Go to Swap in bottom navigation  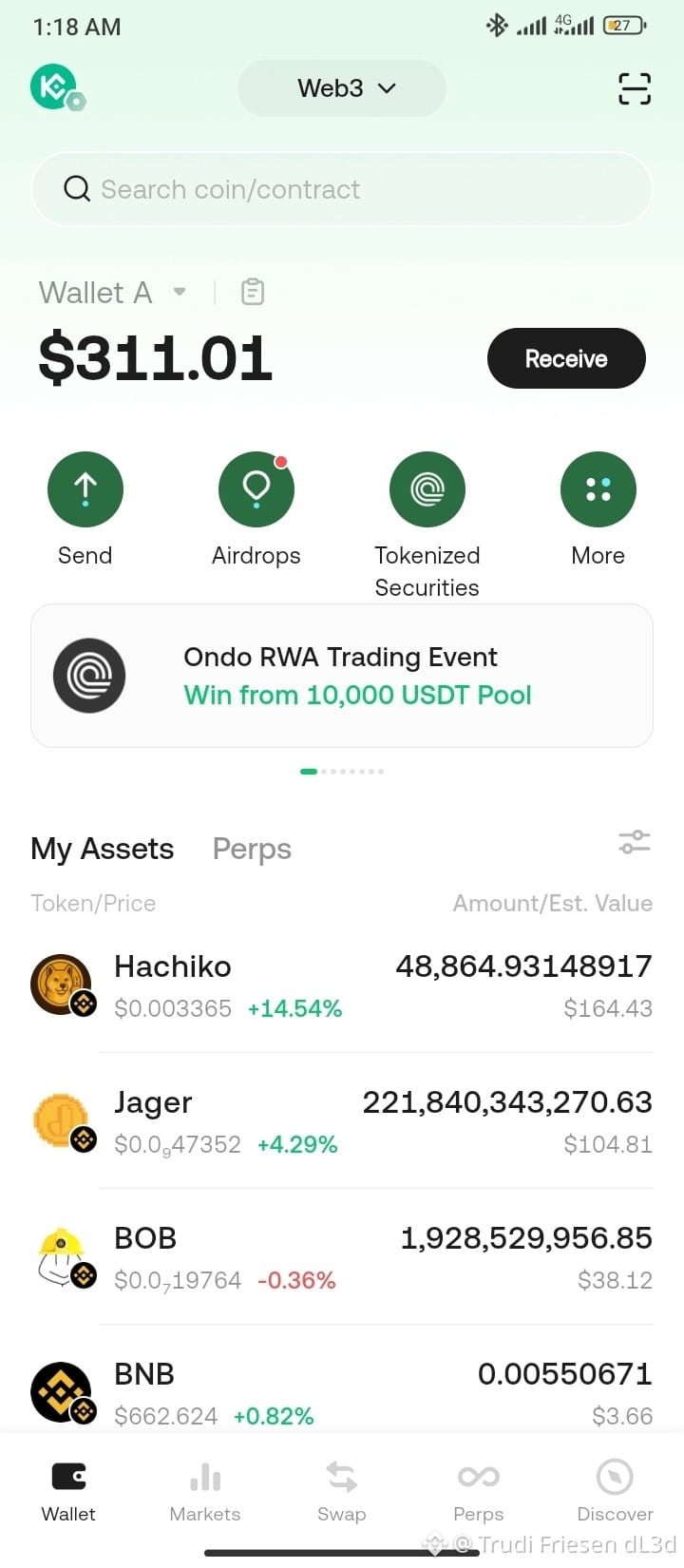(x=342, y=1492)
